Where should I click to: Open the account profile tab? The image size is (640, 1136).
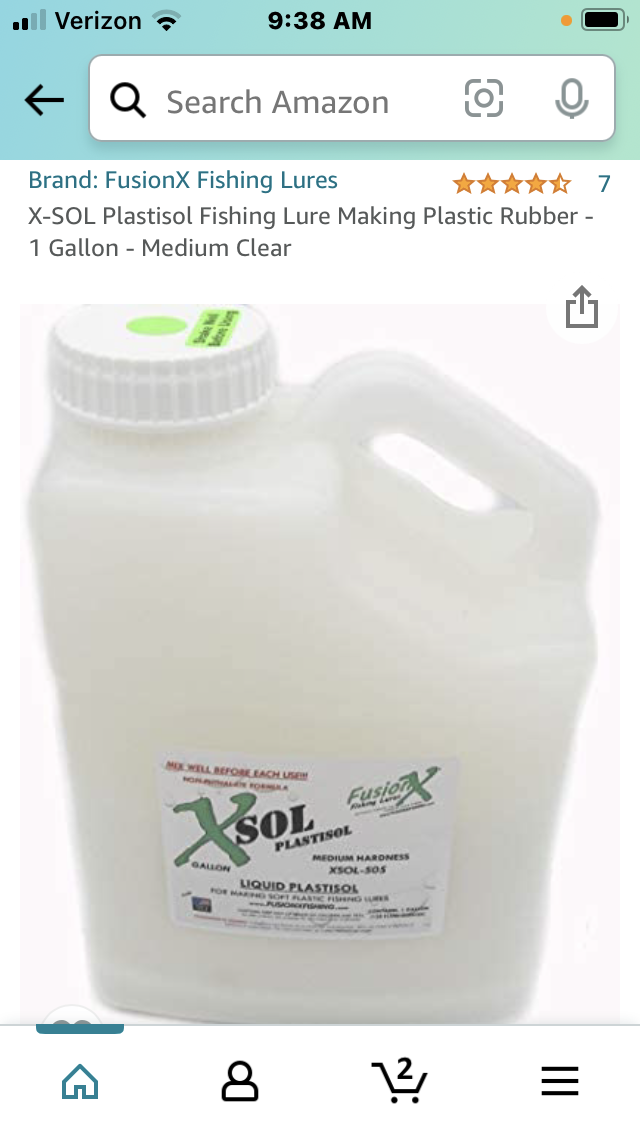tap(240, 1082)
